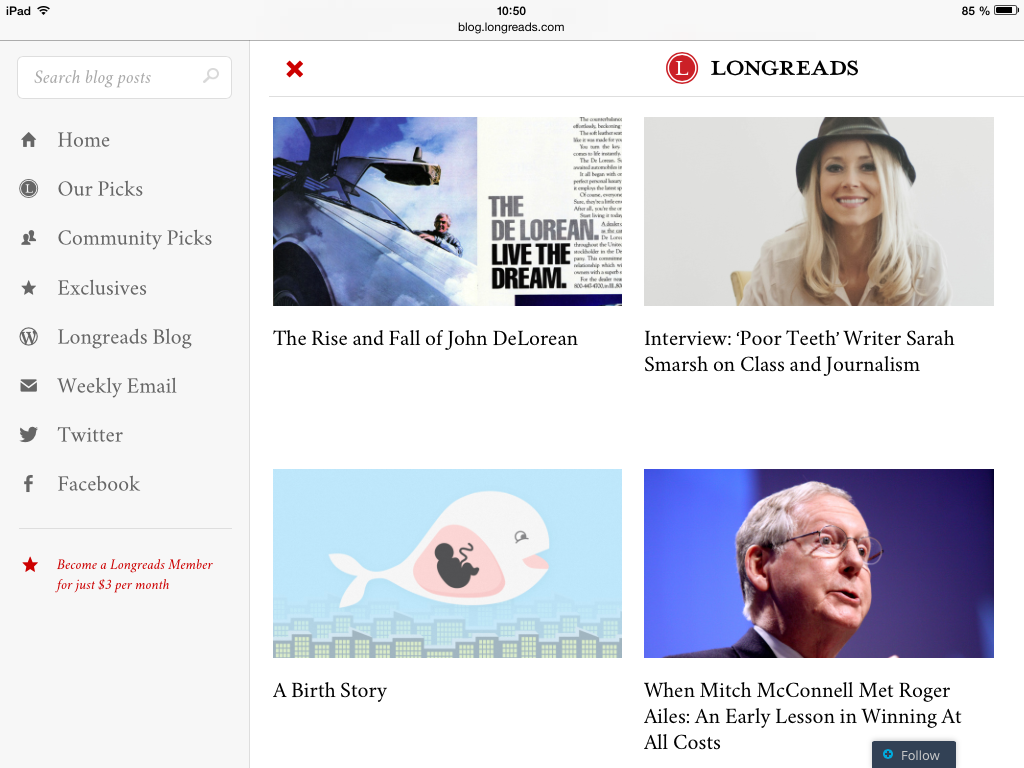Screen dimensions: 1024x768
Task: Visit the Facebook link in sidebar
Action: click(x=98, y=484)
